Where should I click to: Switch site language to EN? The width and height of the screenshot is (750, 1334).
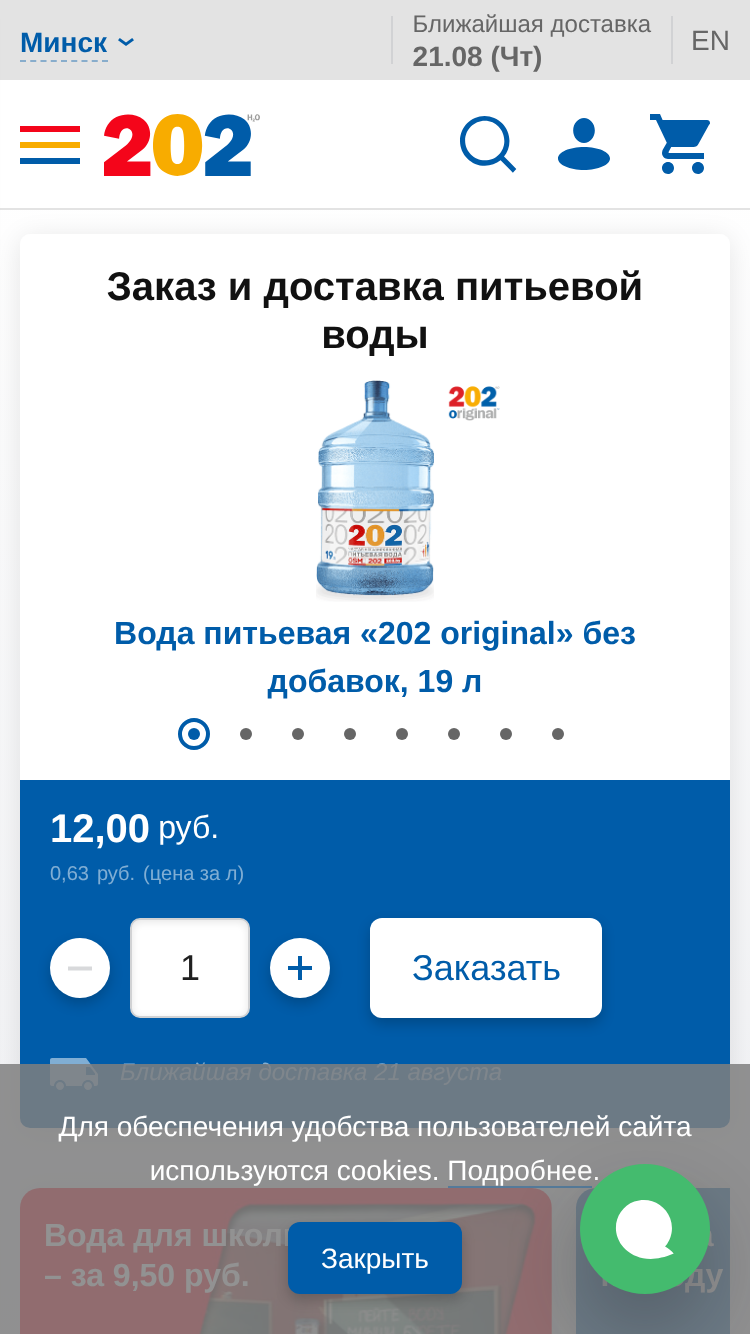click(710, 41)
